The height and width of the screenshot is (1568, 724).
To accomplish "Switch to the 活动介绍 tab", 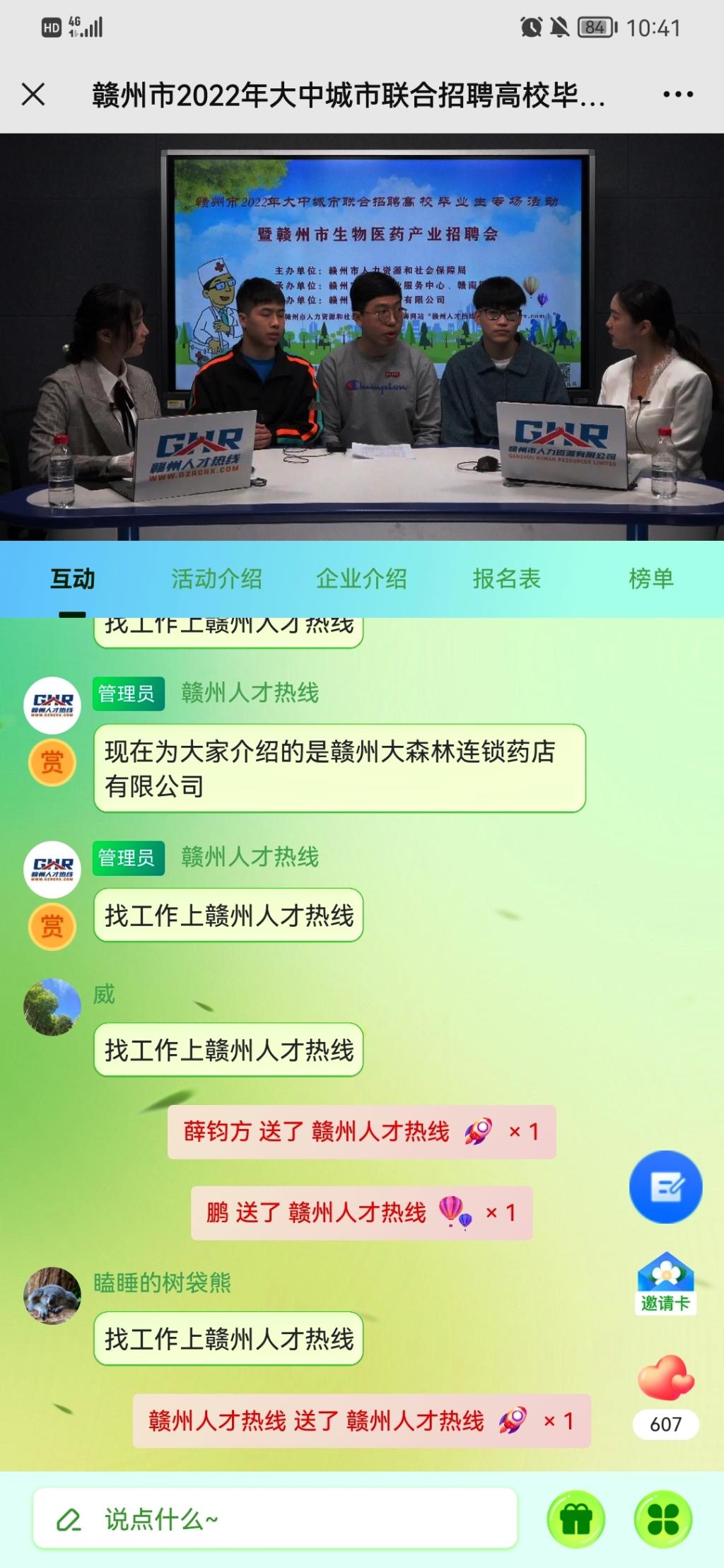I will [x=216, y=579].
